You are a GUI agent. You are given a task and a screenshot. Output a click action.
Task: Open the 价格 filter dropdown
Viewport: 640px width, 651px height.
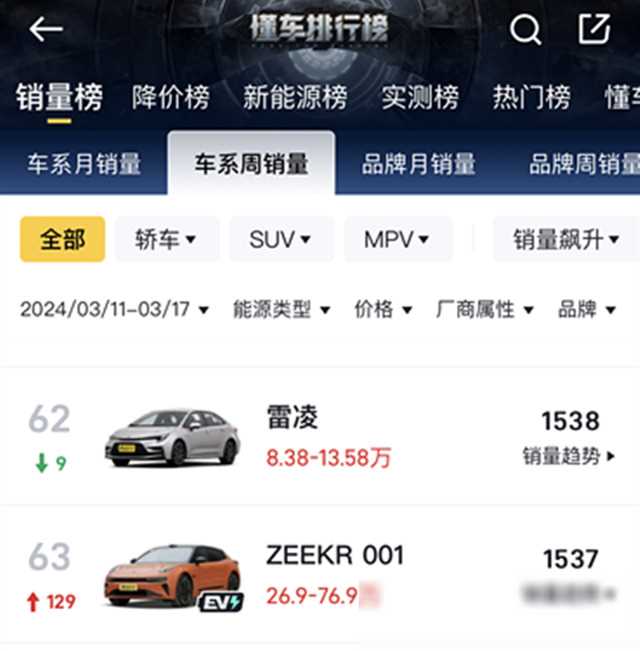click(383, 309)
